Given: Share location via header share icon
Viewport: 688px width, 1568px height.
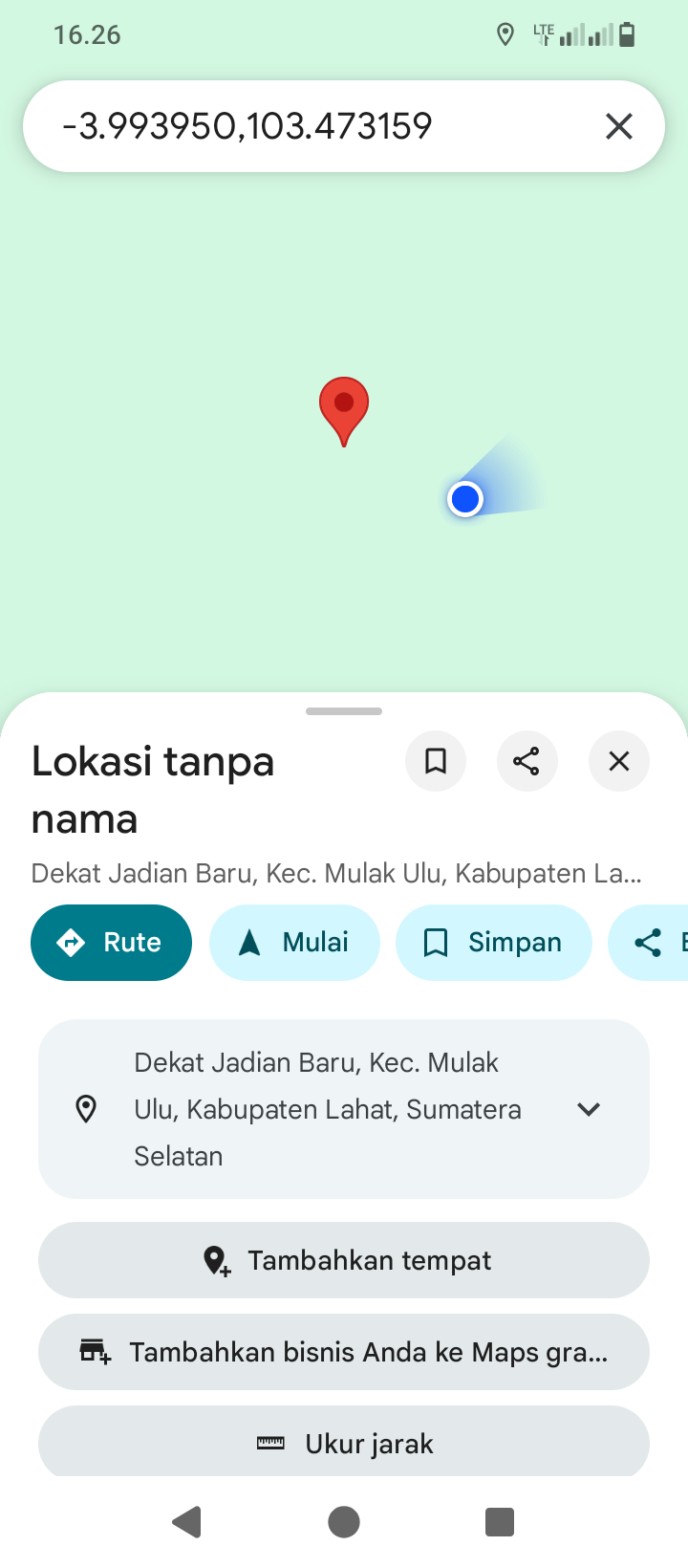Looking at the screenshot, I should pyautogui.click(x=527, y=761).
